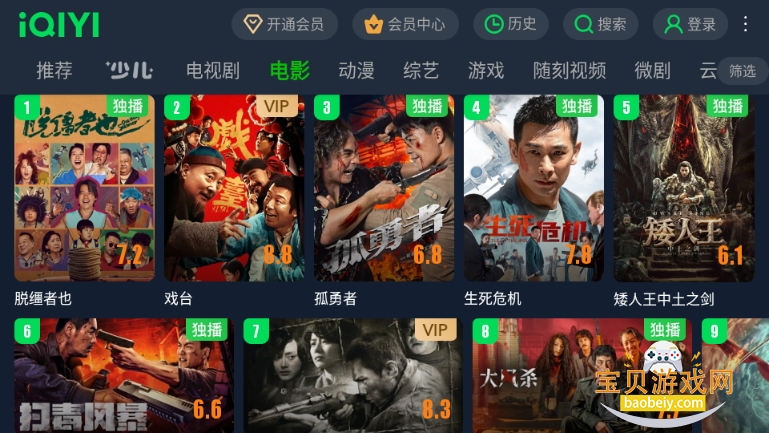Switch to the 游戏 tab
Image resolution: width=769 pixels, height=433 pixels.
coord(486,71)
